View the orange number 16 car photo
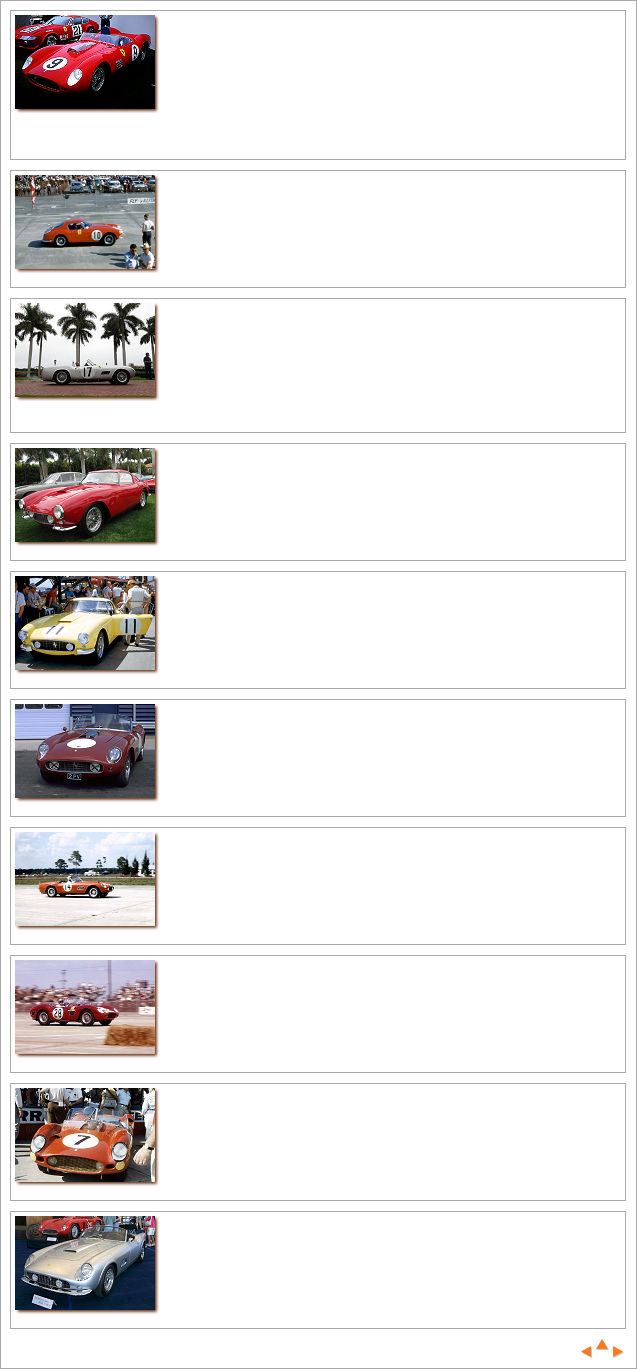This screenshot has width=637, height=1369. point(85,222)
